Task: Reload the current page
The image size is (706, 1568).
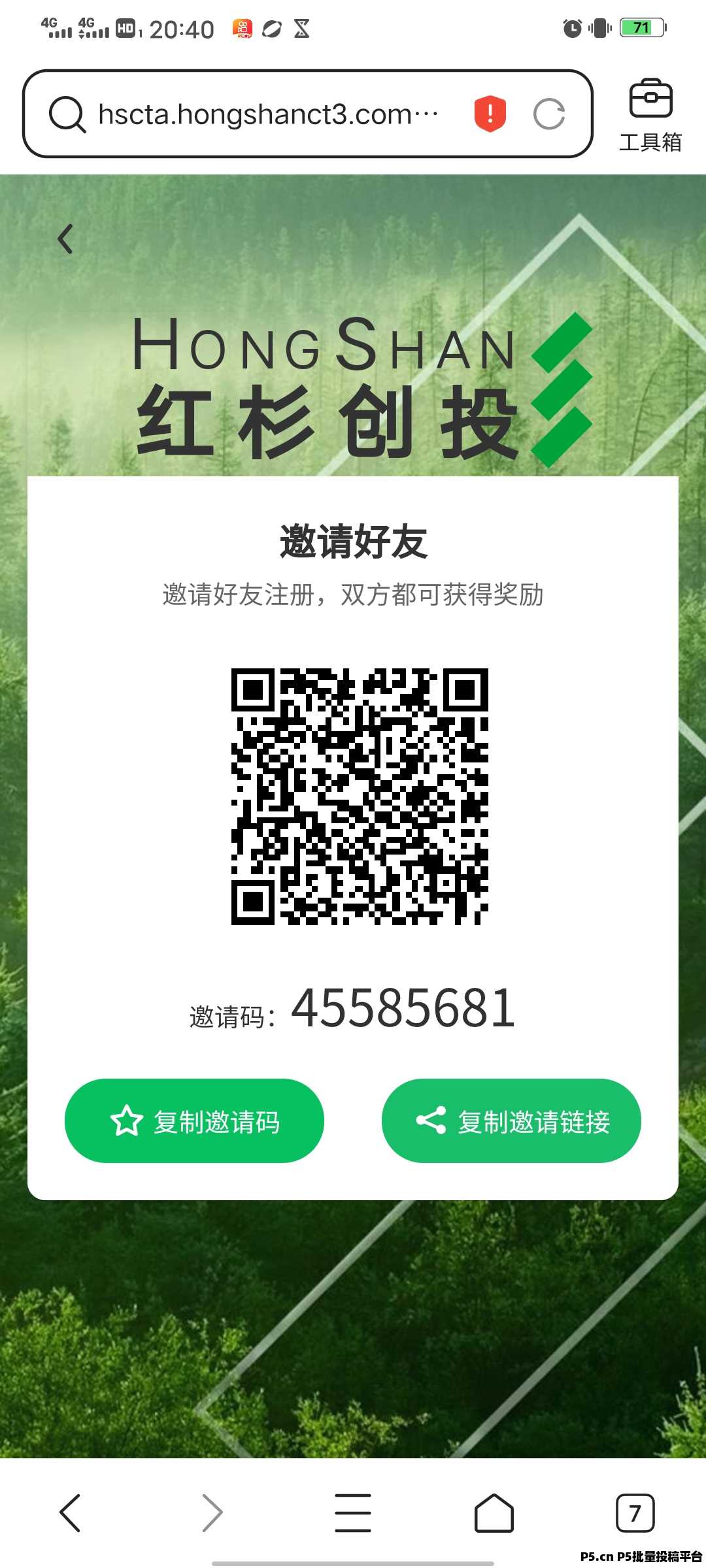Action: pyautogui.click(x=548, y=114)
